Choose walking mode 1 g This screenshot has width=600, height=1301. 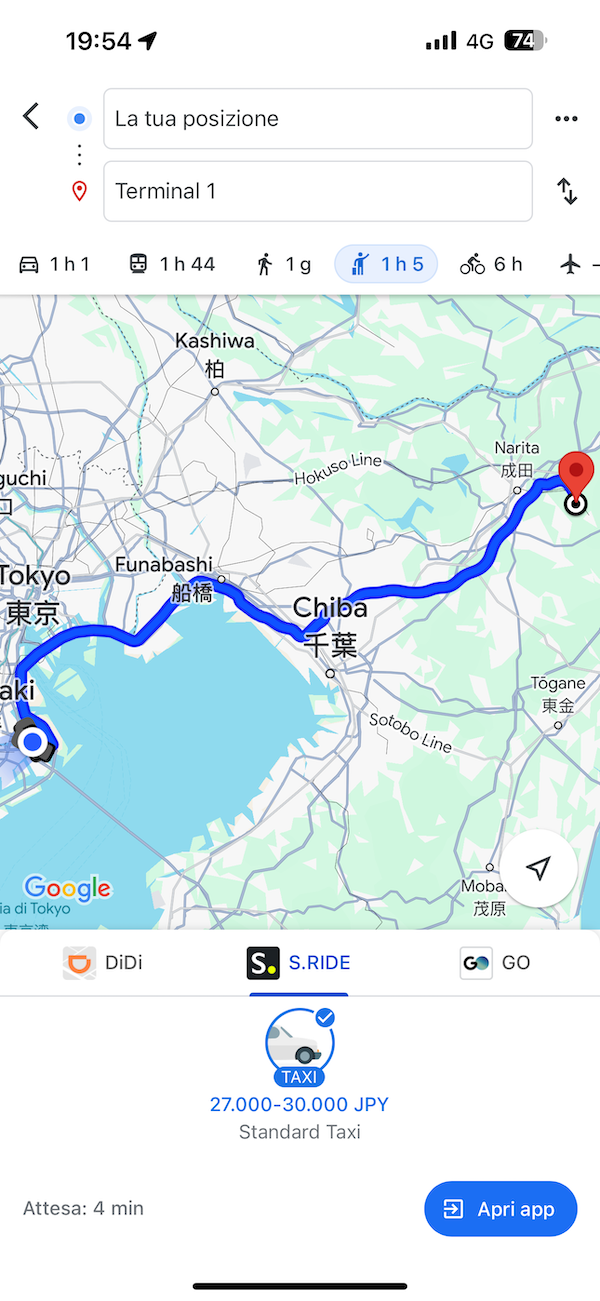pos(284,264)
